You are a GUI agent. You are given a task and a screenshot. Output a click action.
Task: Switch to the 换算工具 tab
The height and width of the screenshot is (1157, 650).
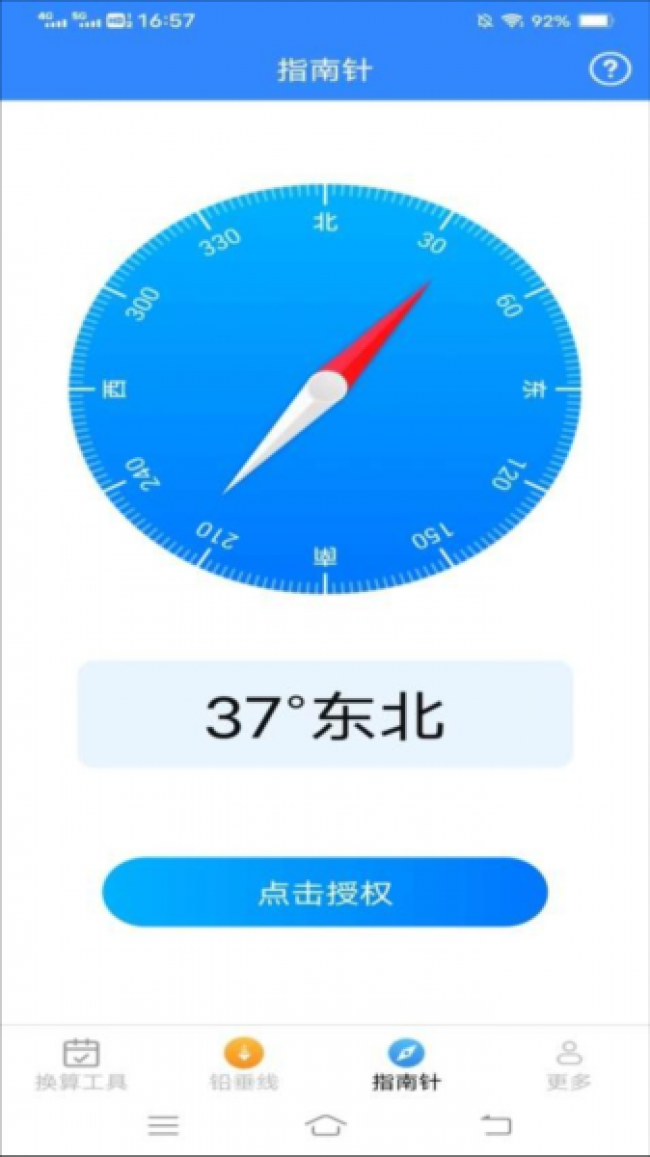click(81, 1064)
